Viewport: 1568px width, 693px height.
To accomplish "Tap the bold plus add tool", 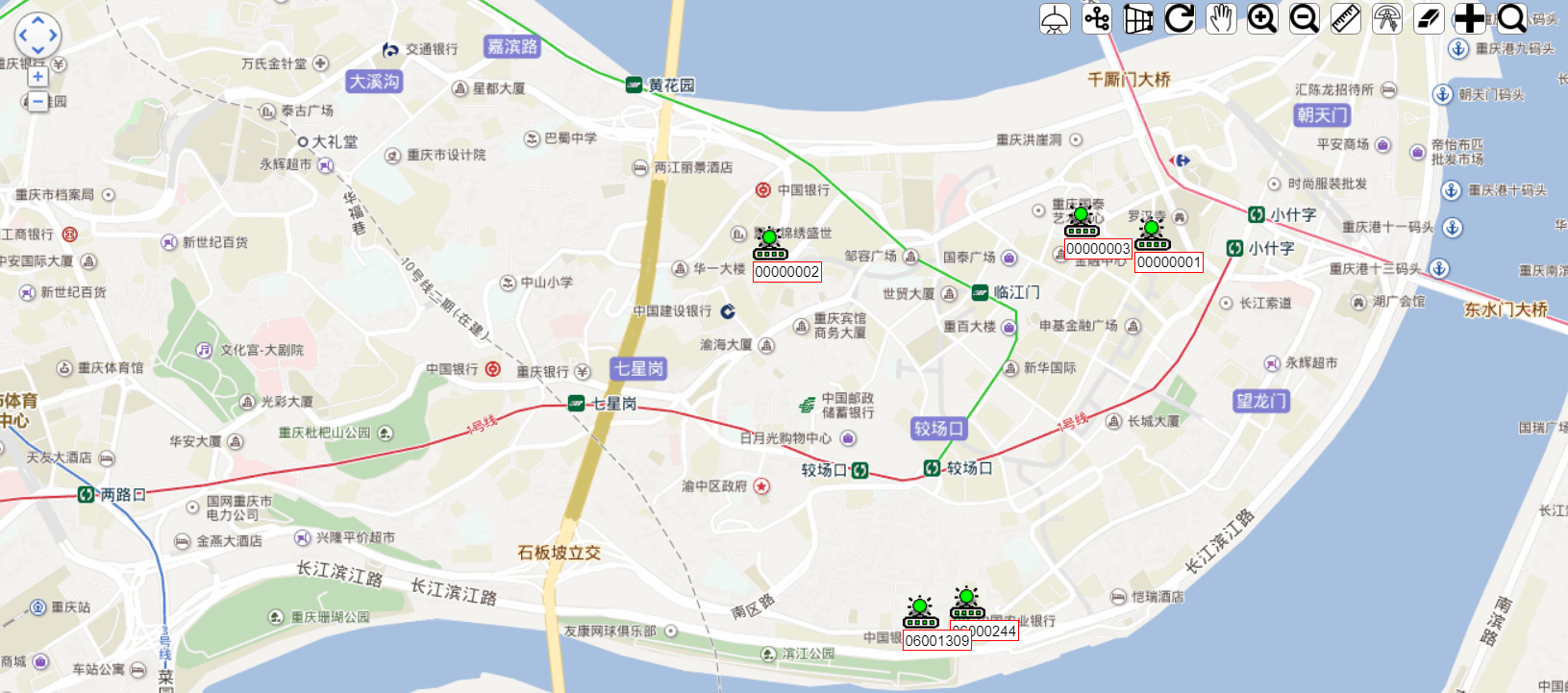I will pyautogui.click(x=1470, y=18).
